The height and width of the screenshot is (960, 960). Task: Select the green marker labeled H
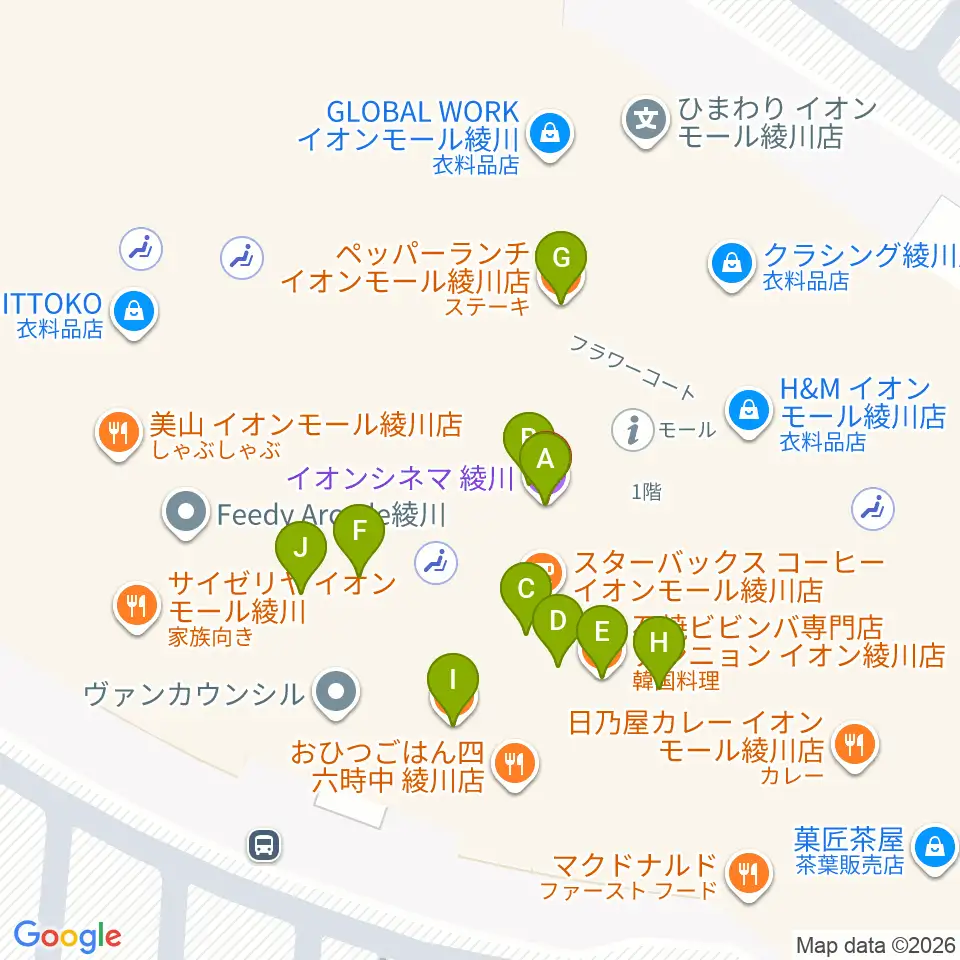[x=659, y=650]
